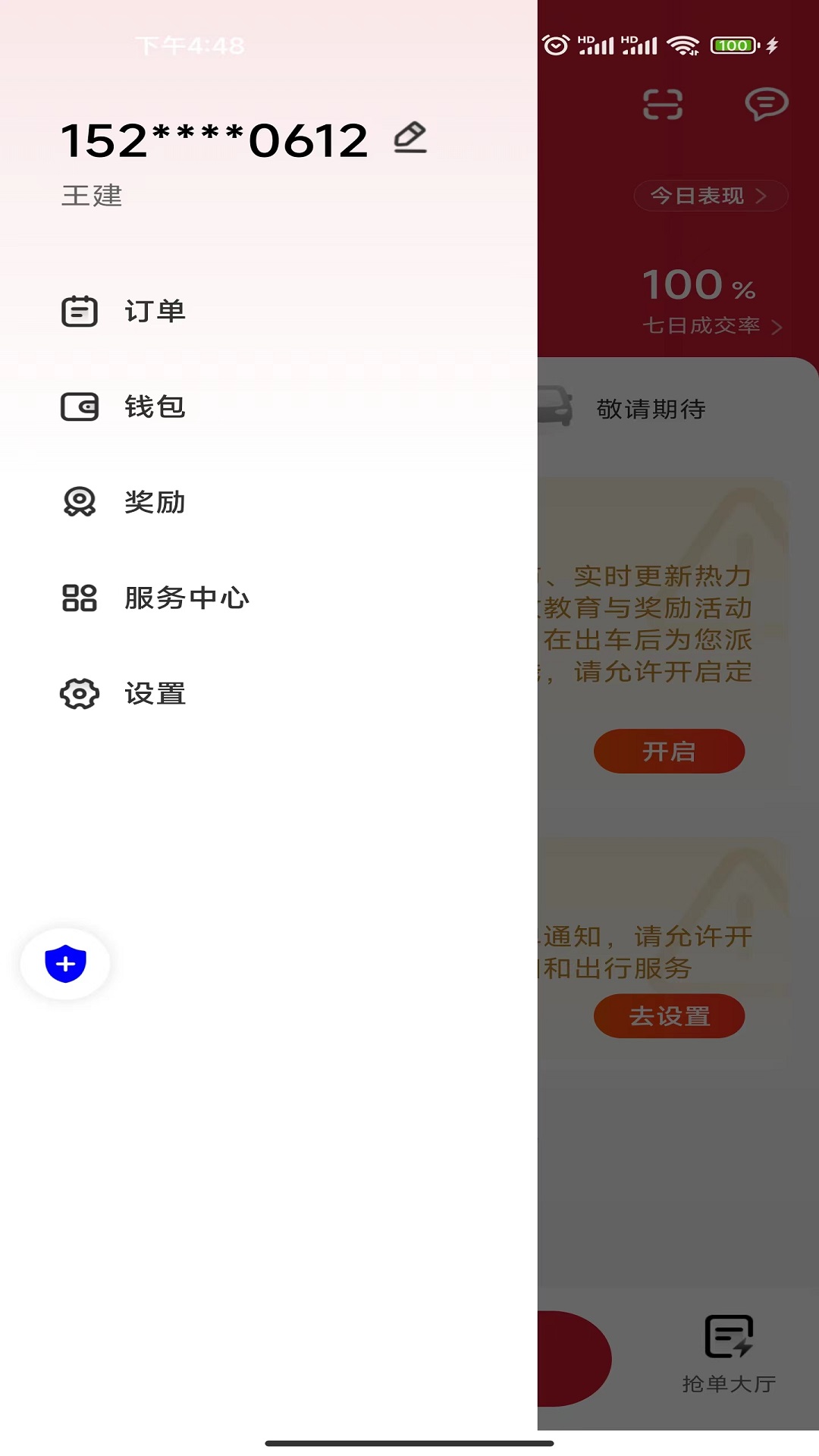Open the 设置 settings gear icon

tap(79, 692)
